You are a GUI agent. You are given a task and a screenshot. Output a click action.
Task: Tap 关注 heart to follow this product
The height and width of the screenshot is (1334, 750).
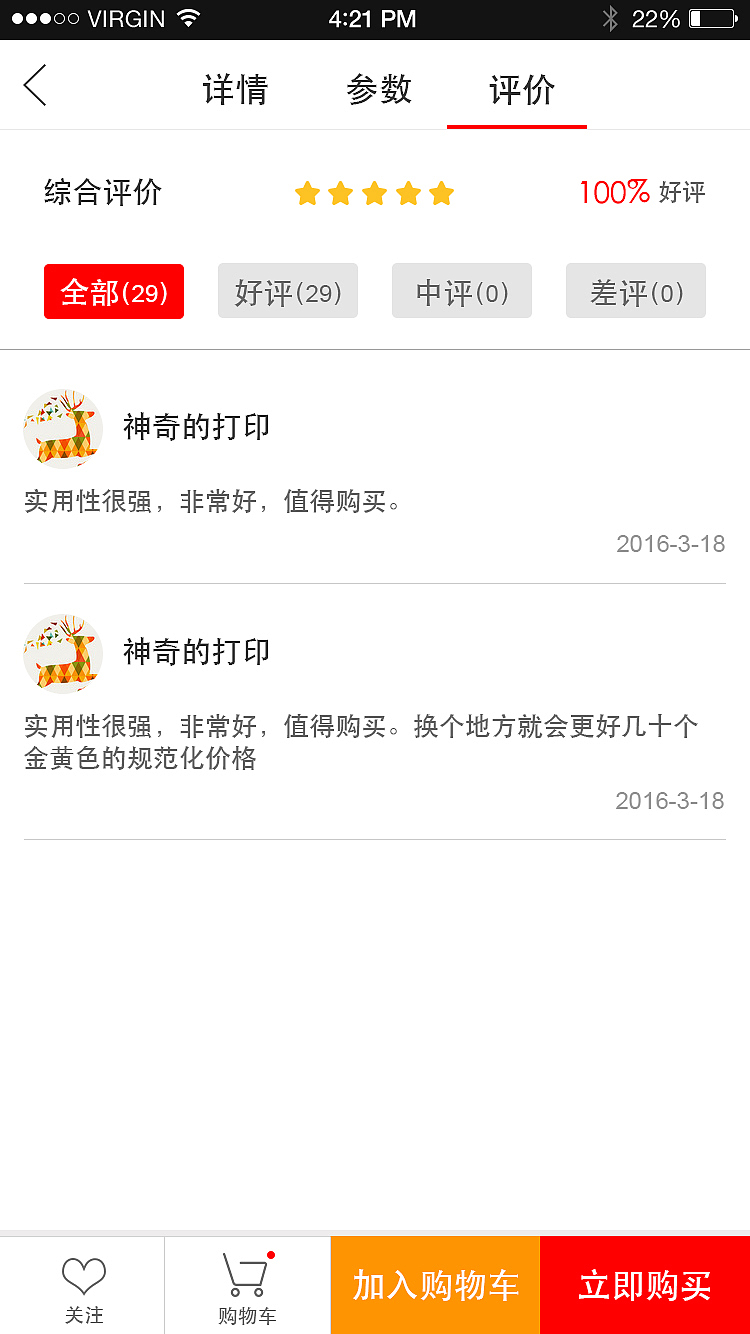point(83,1287)
